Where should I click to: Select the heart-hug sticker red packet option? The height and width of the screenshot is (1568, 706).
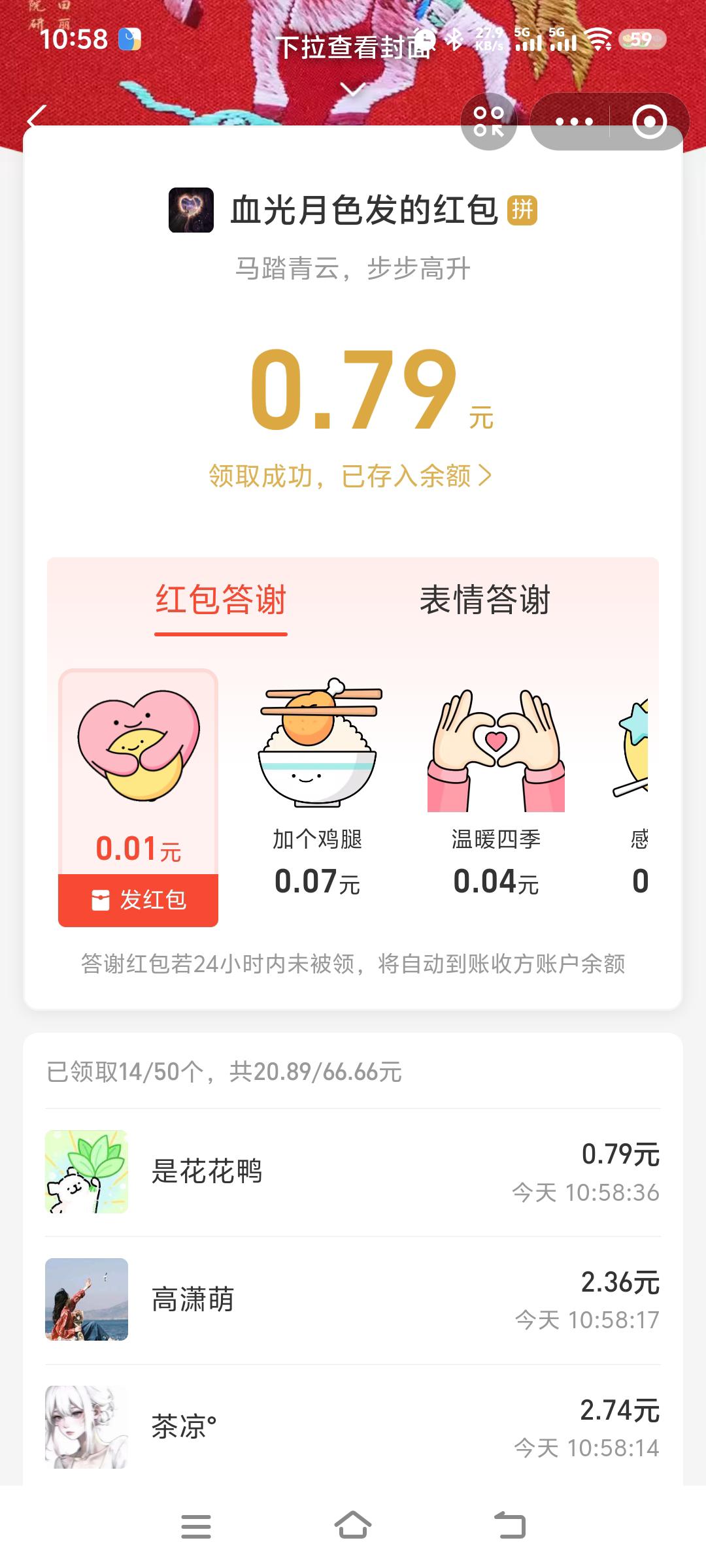click(139, 748)
